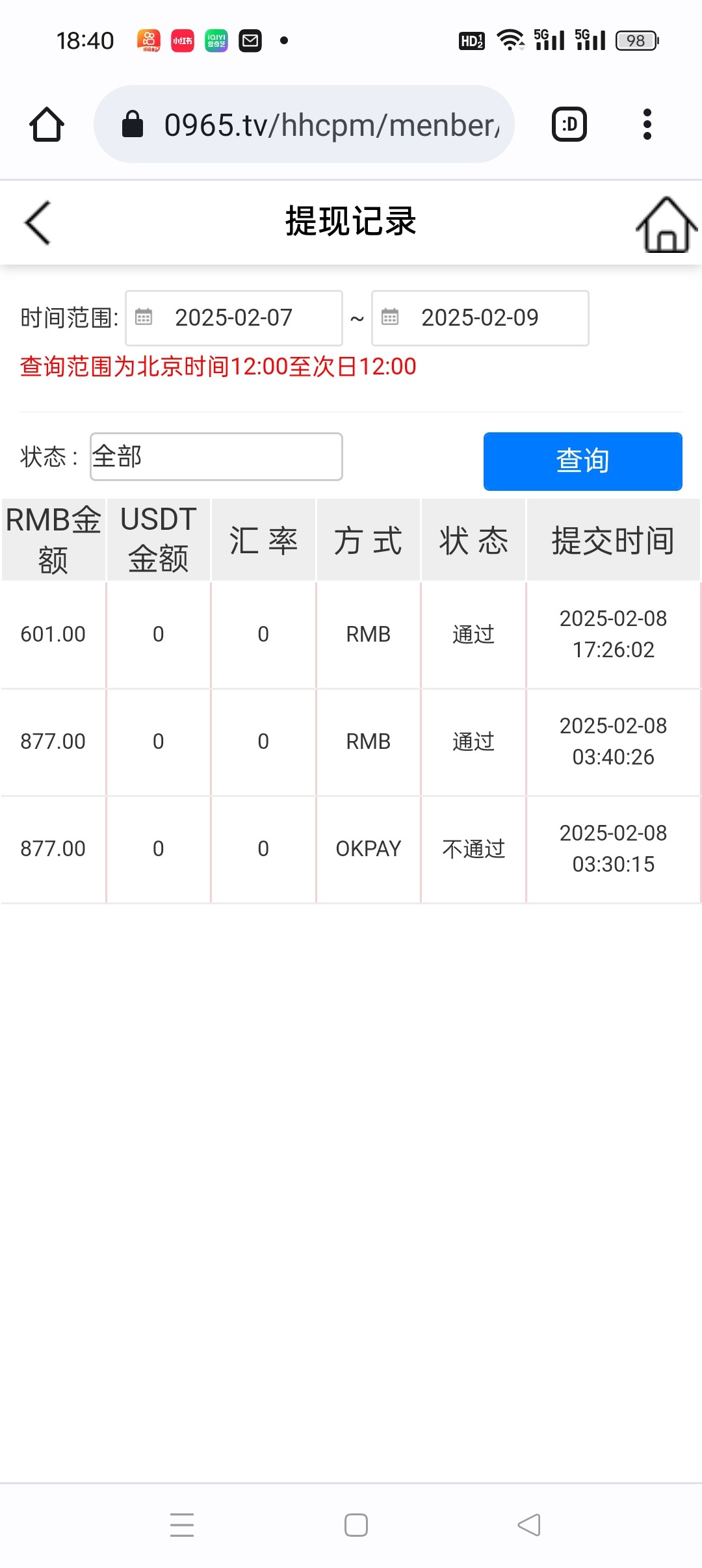The height and width of the screenshot is (1568, 702).
Task: Change the end date 2025-02-09
Action: 480,318
